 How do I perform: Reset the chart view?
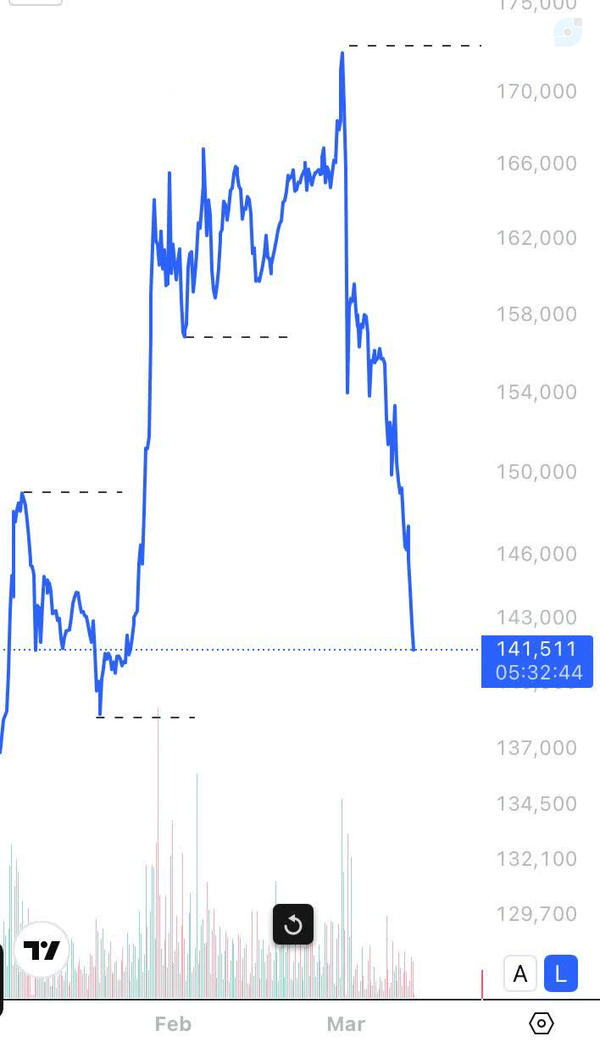[293, 924]
